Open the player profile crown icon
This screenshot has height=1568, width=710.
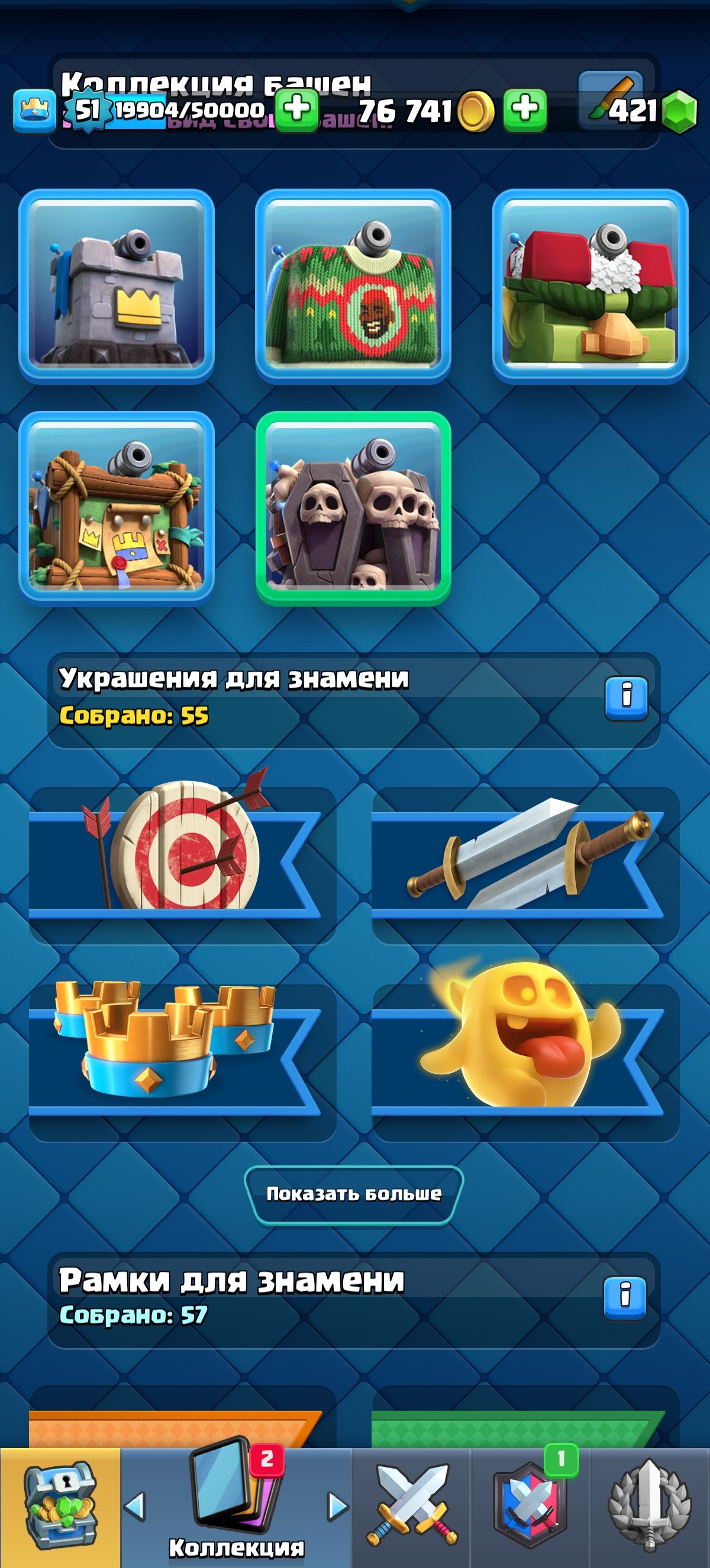[35, 111]
